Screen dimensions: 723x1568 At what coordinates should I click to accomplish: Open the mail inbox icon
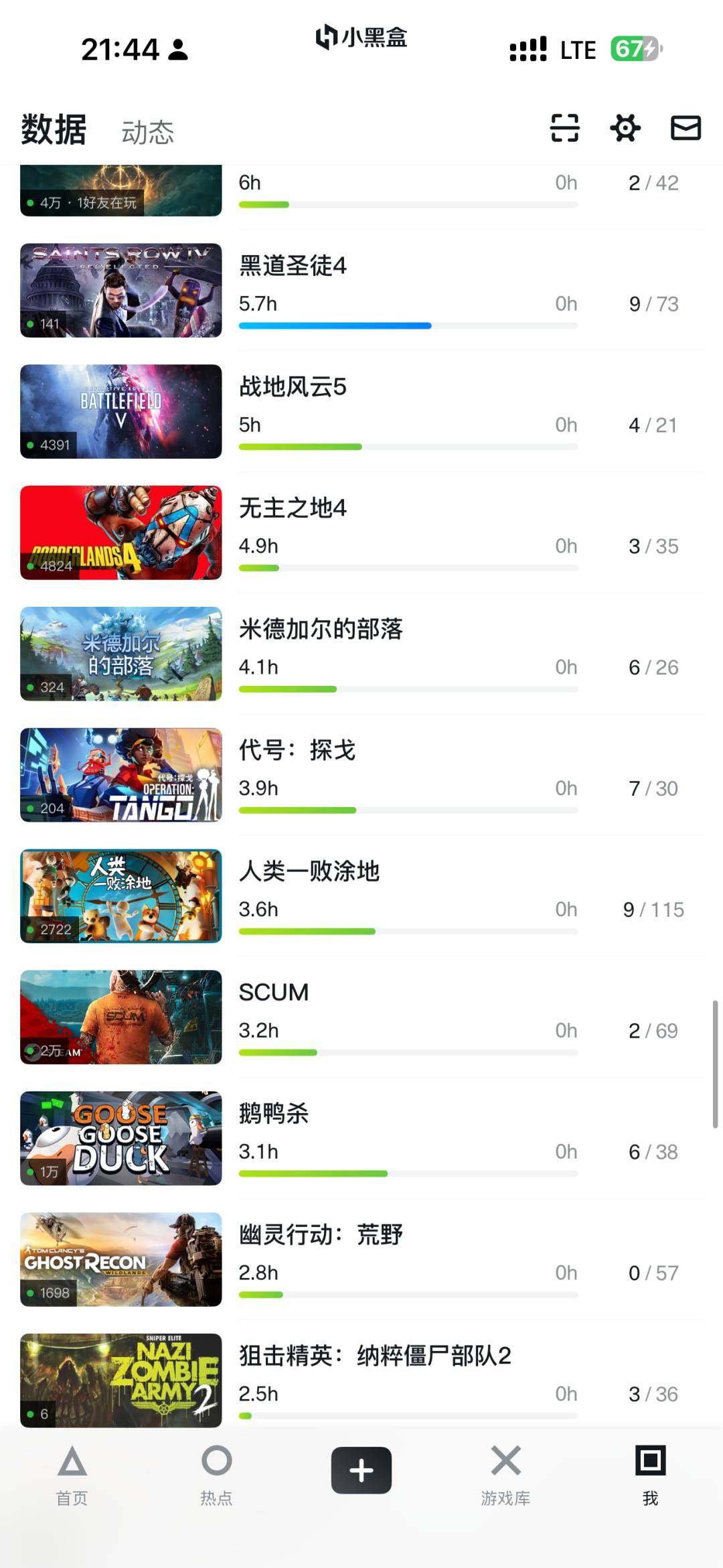[687, 128]
